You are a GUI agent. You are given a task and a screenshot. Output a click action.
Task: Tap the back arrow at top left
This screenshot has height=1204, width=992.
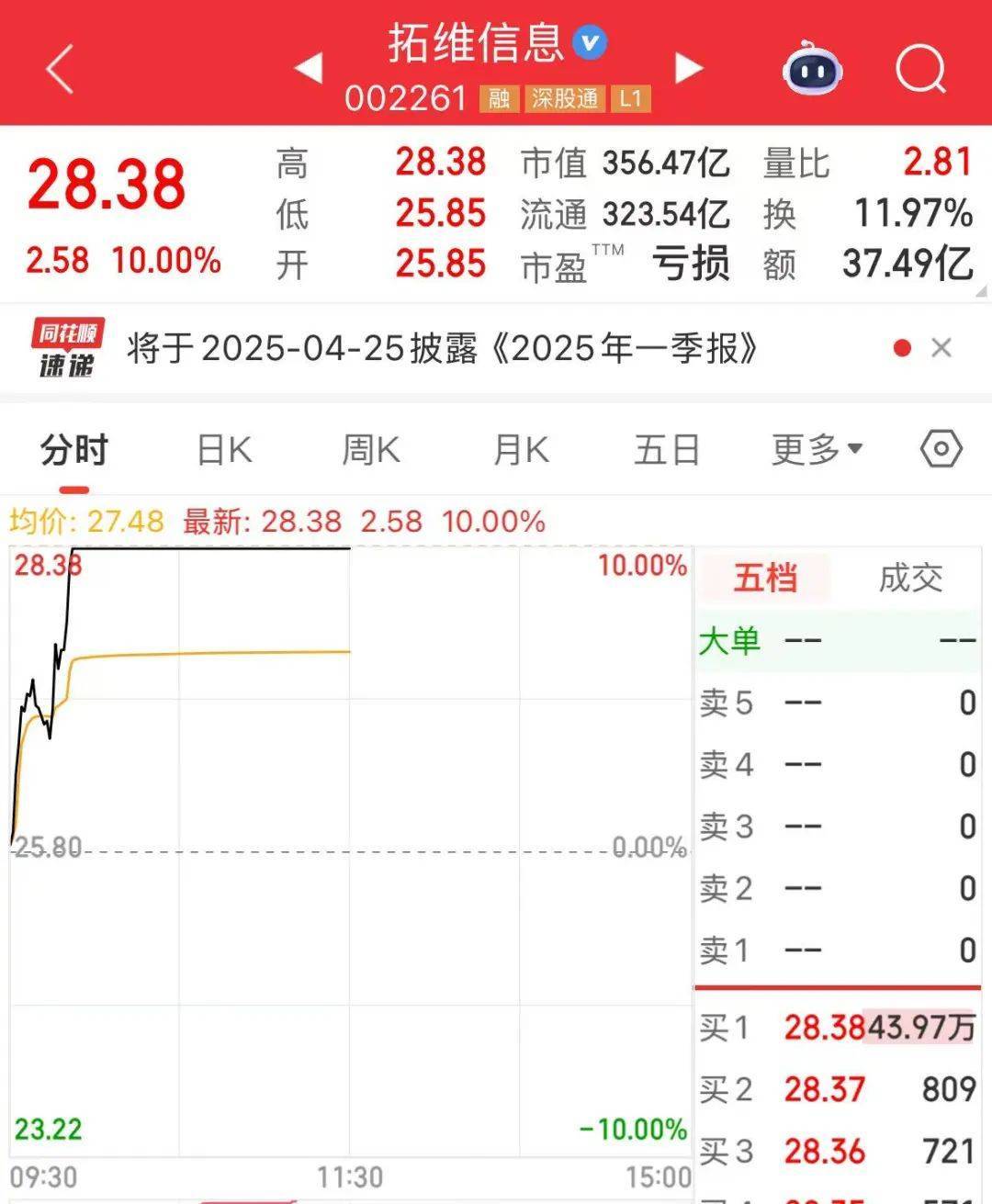pos(58,69)
